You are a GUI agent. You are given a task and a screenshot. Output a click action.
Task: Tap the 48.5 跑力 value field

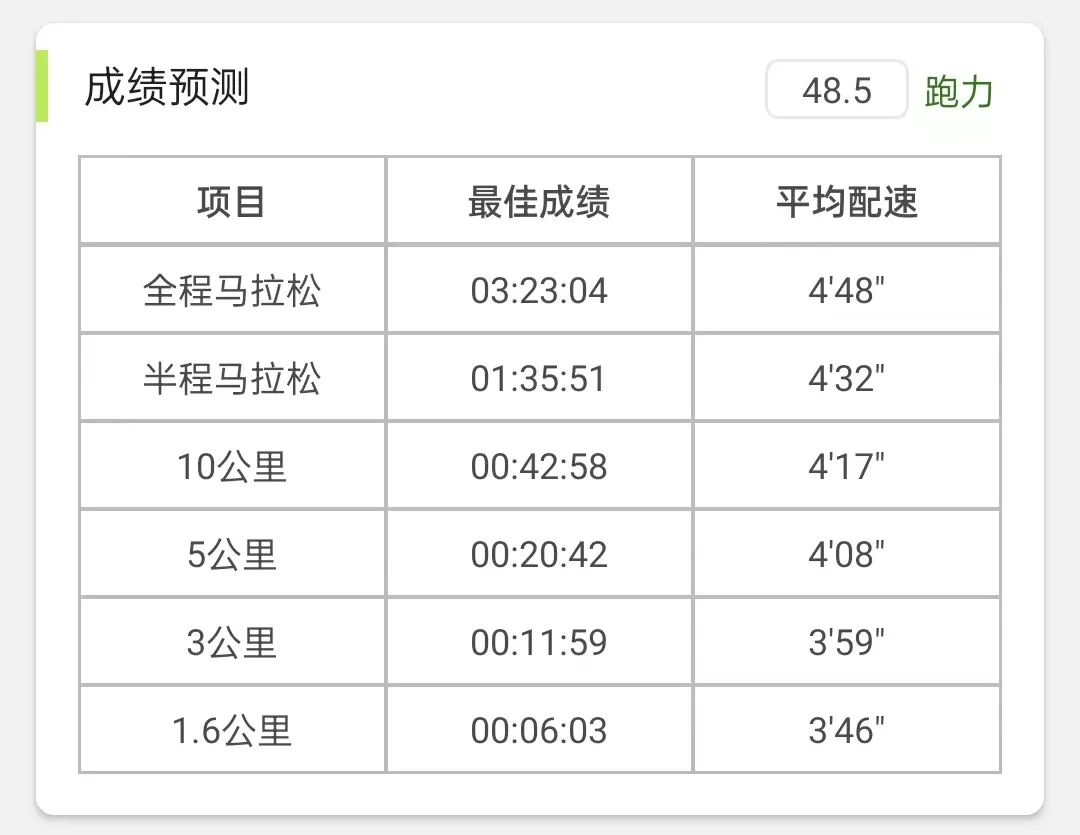point(836,91)
